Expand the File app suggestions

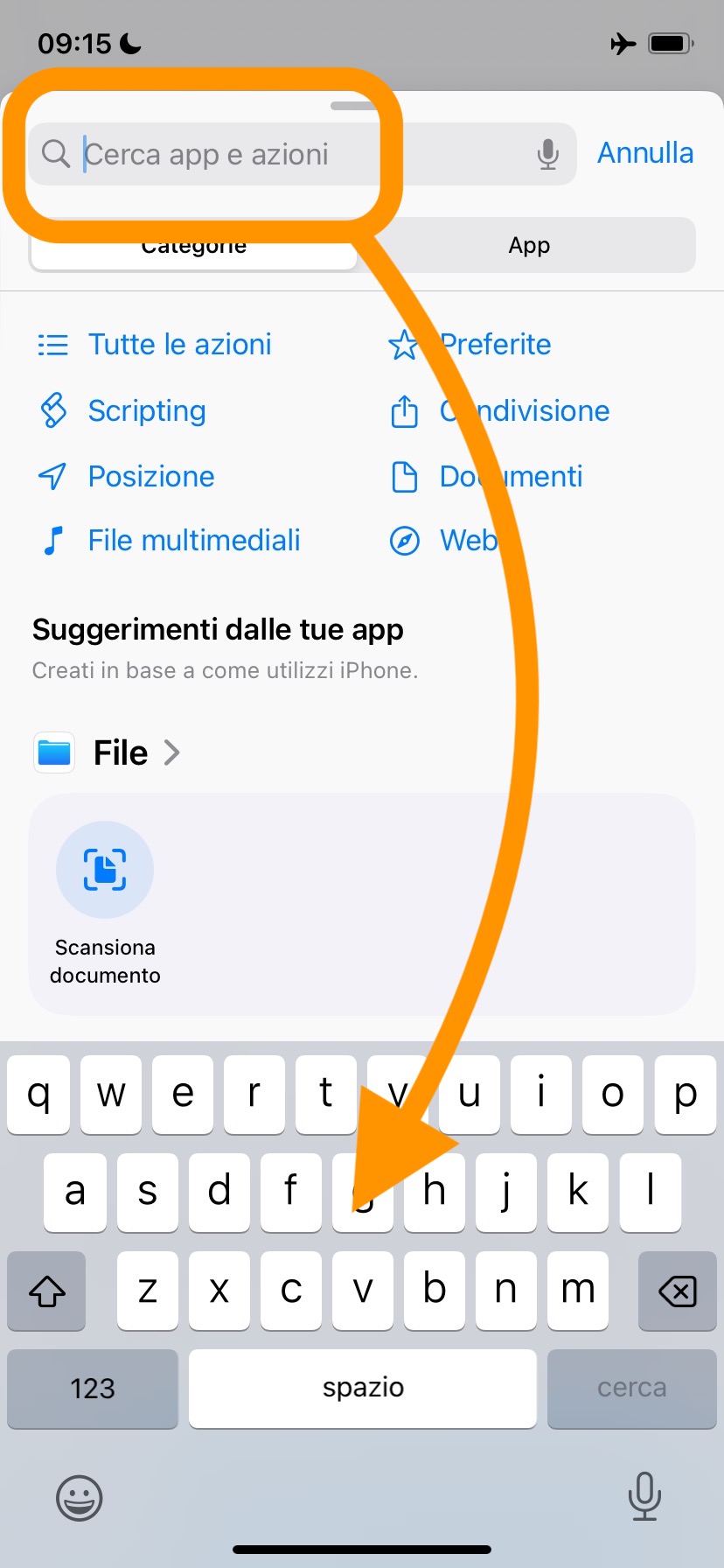[x=136, y=753]
